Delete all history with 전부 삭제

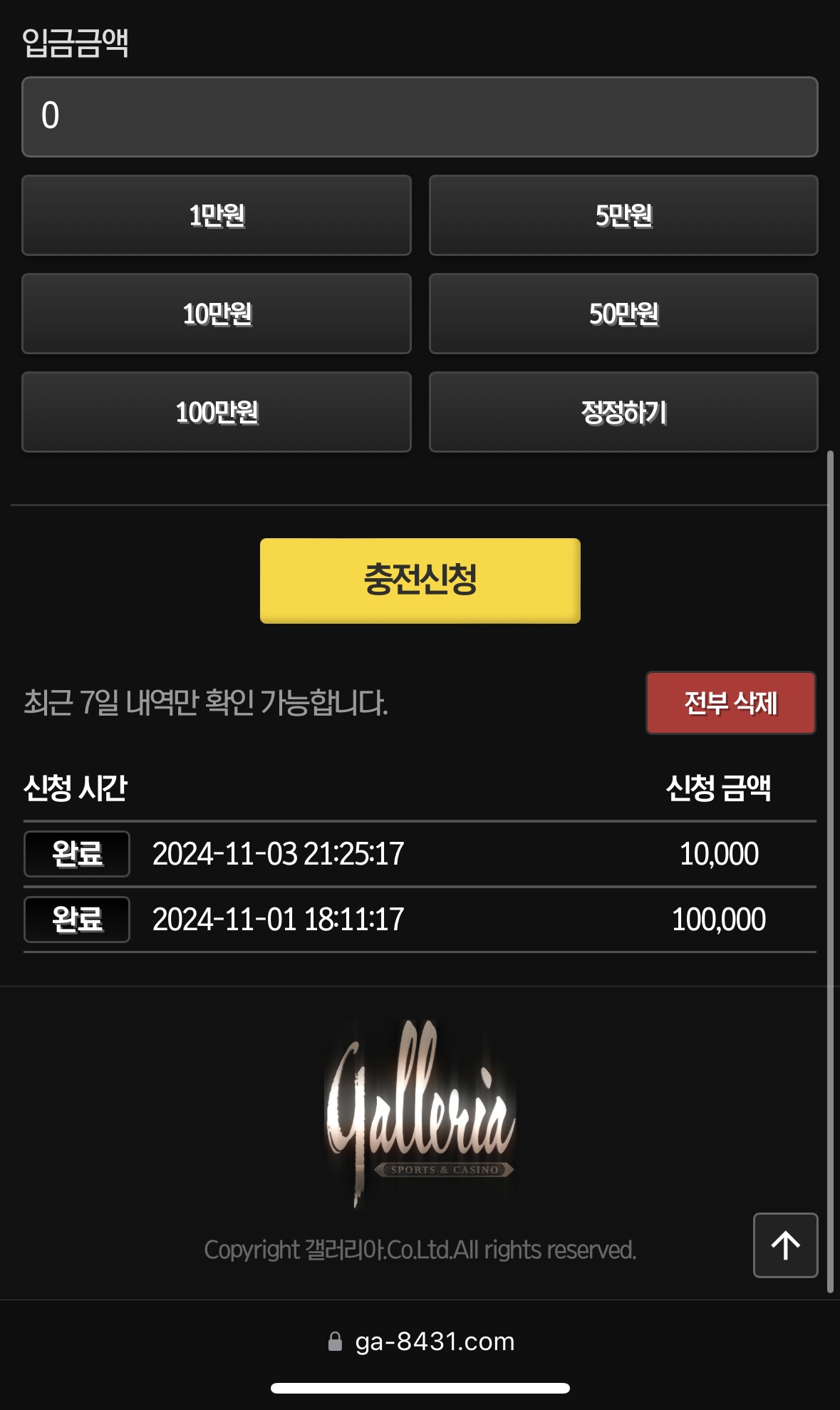pos(730,703)
